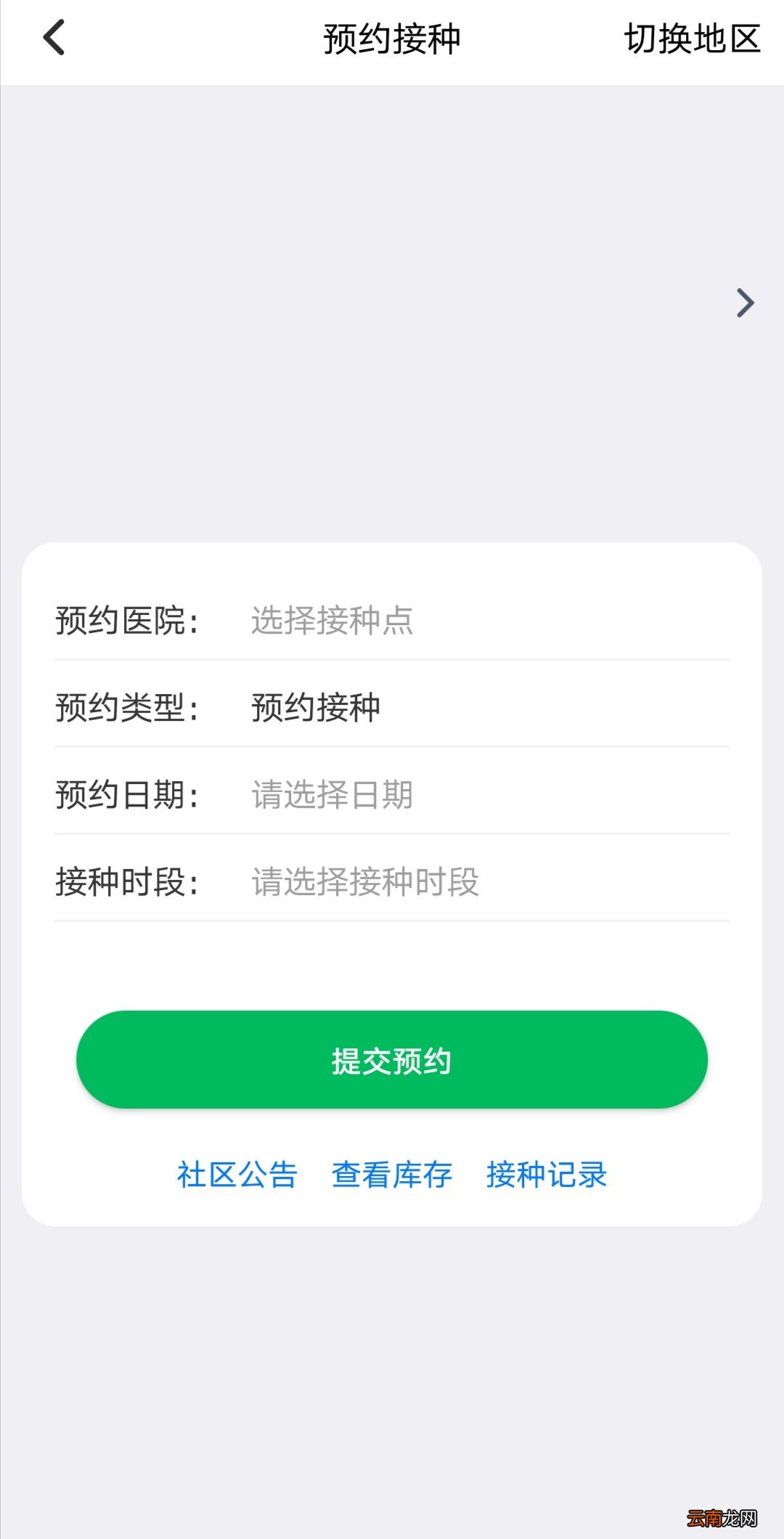Tap the banner carousel area
Image resolution: width=784 pixels, height=1539 pixels.
click(x=392, y=303)
